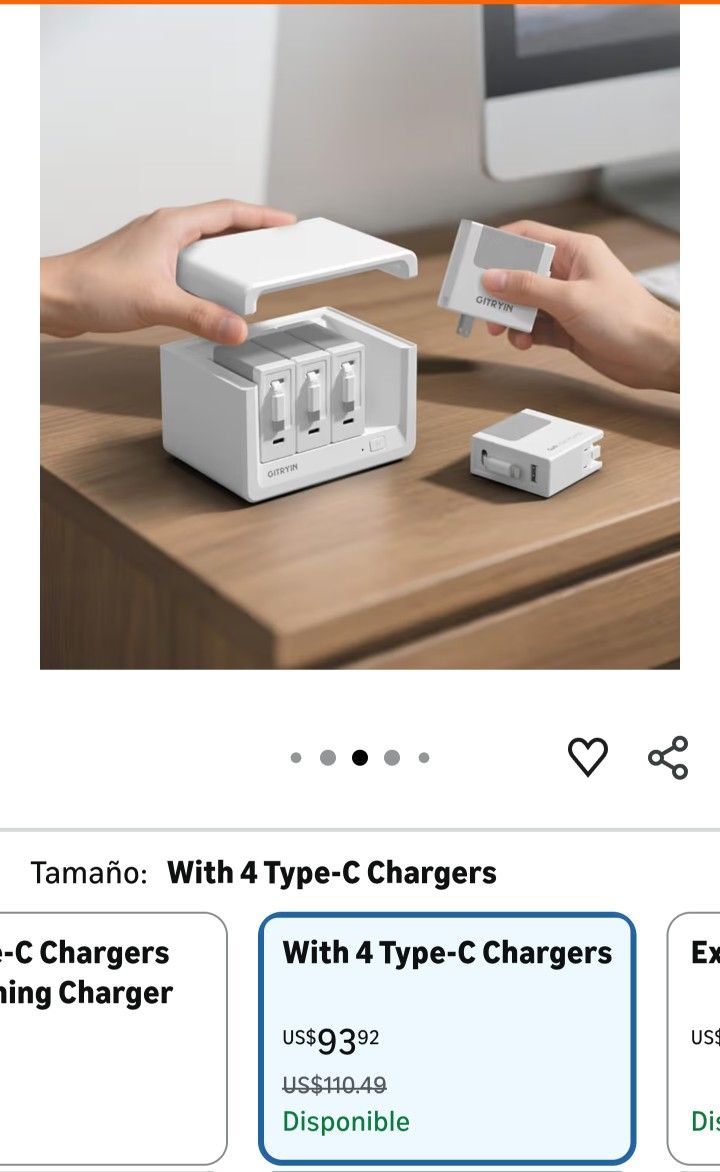Image resolution: width=720 pixels, height=1172 pixels.
Task: Select the fifth carousel dot
Action: [424, 758]
